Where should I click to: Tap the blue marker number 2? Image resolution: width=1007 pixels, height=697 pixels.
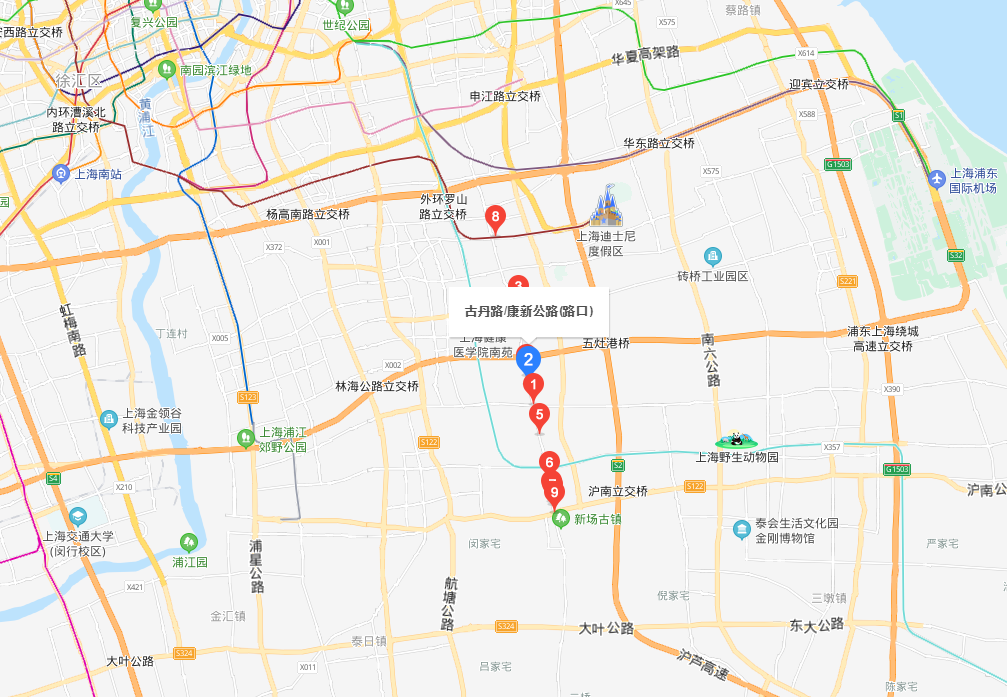(529, 358)
